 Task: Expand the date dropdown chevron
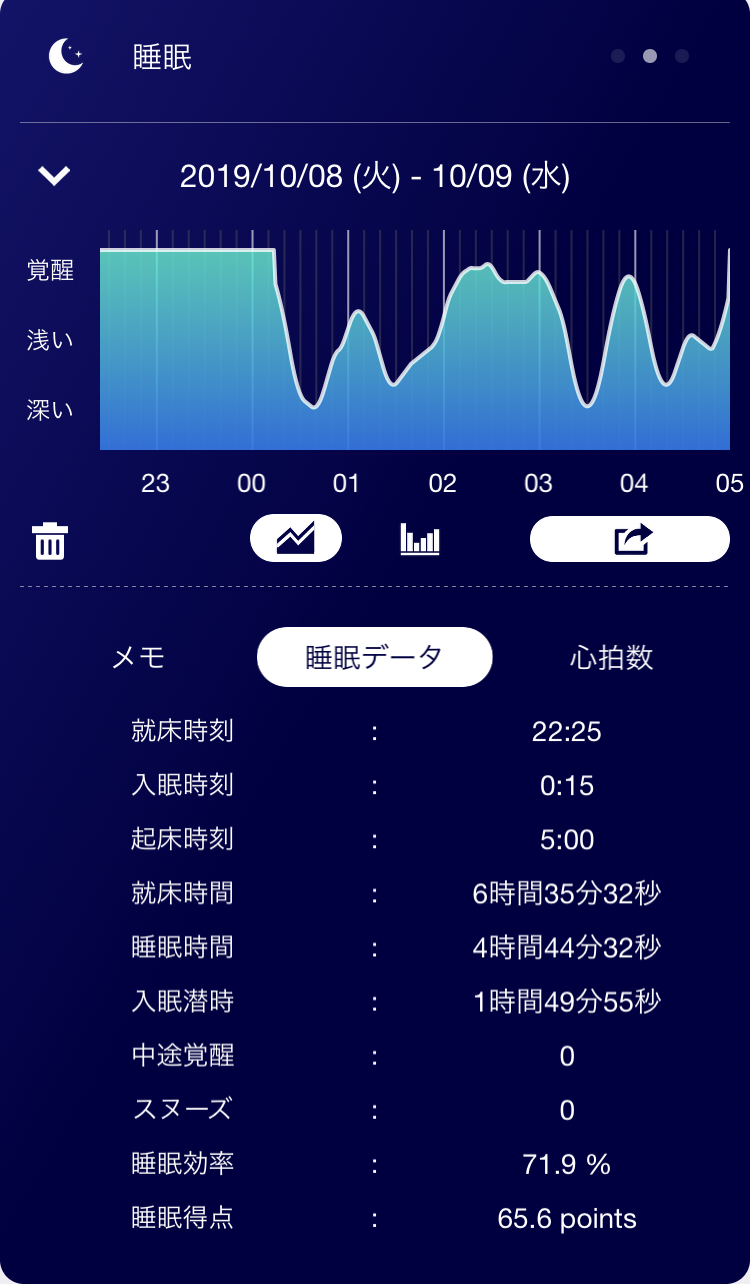pos(54,176)
